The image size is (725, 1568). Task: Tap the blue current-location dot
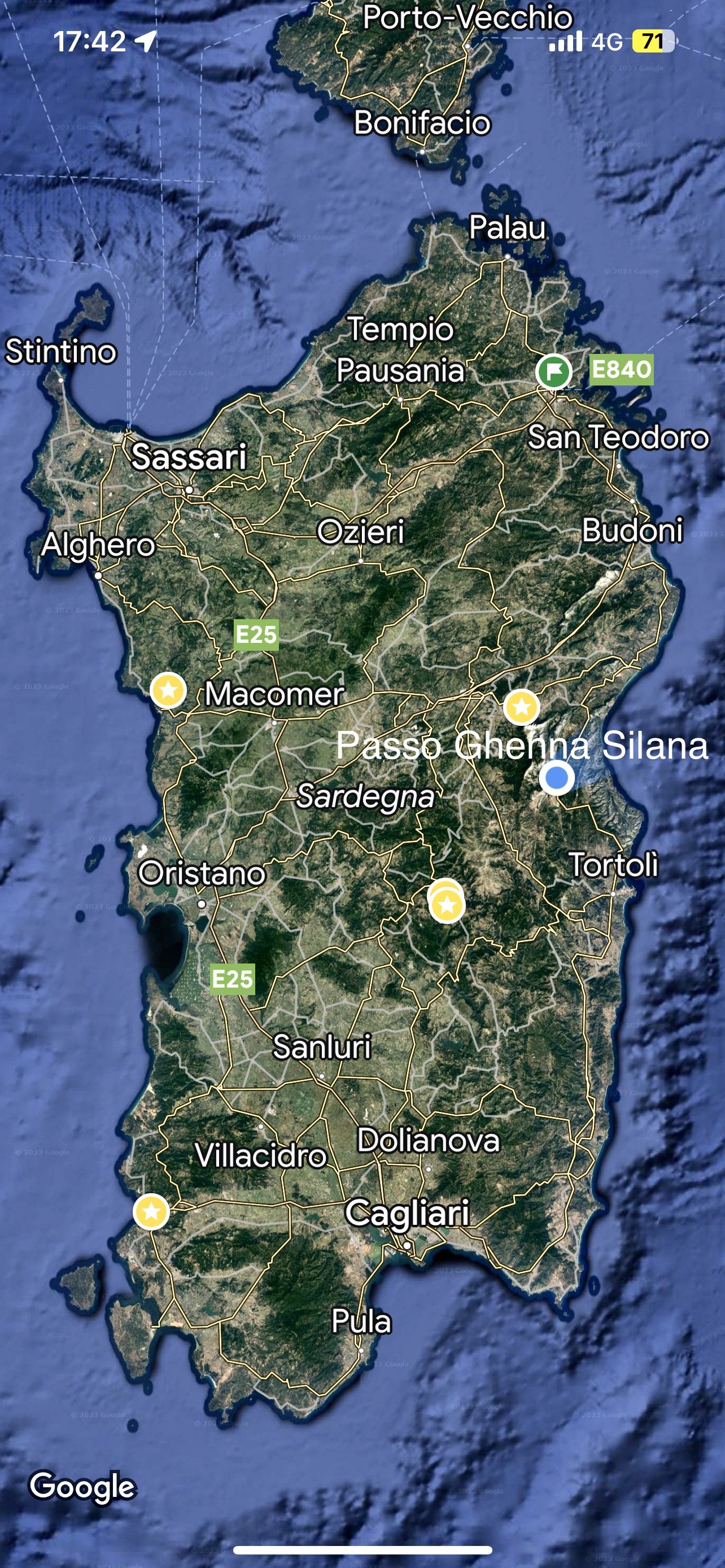click(556, 778)
